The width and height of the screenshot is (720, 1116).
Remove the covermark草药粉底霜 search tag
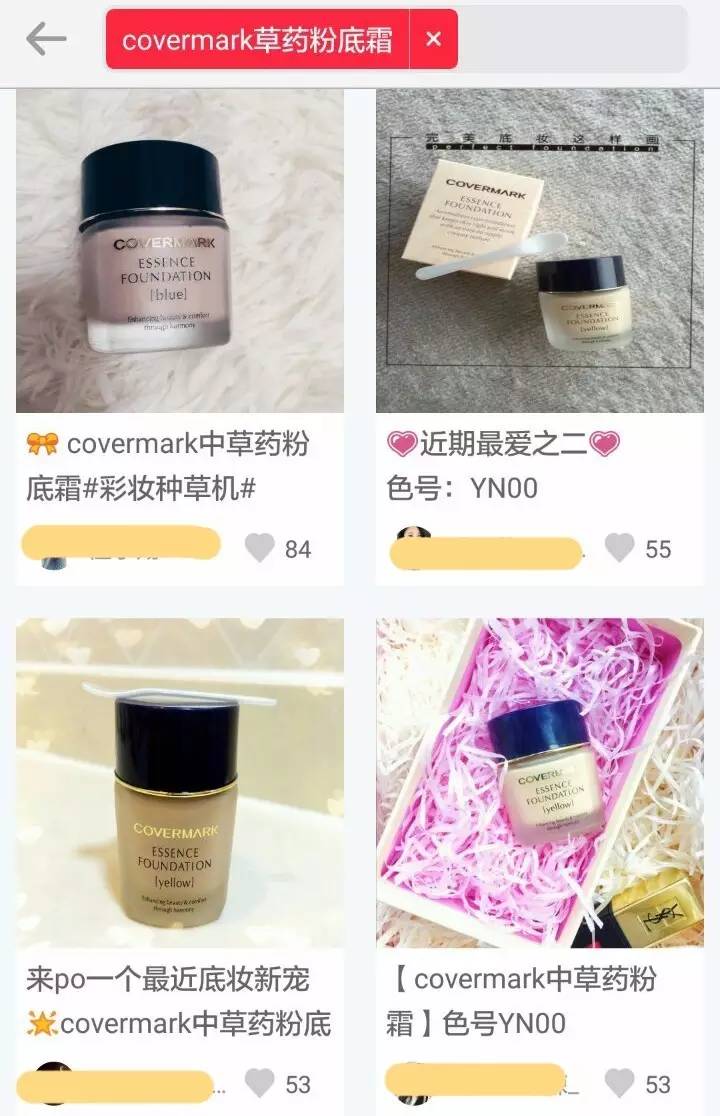click(433, 40)
